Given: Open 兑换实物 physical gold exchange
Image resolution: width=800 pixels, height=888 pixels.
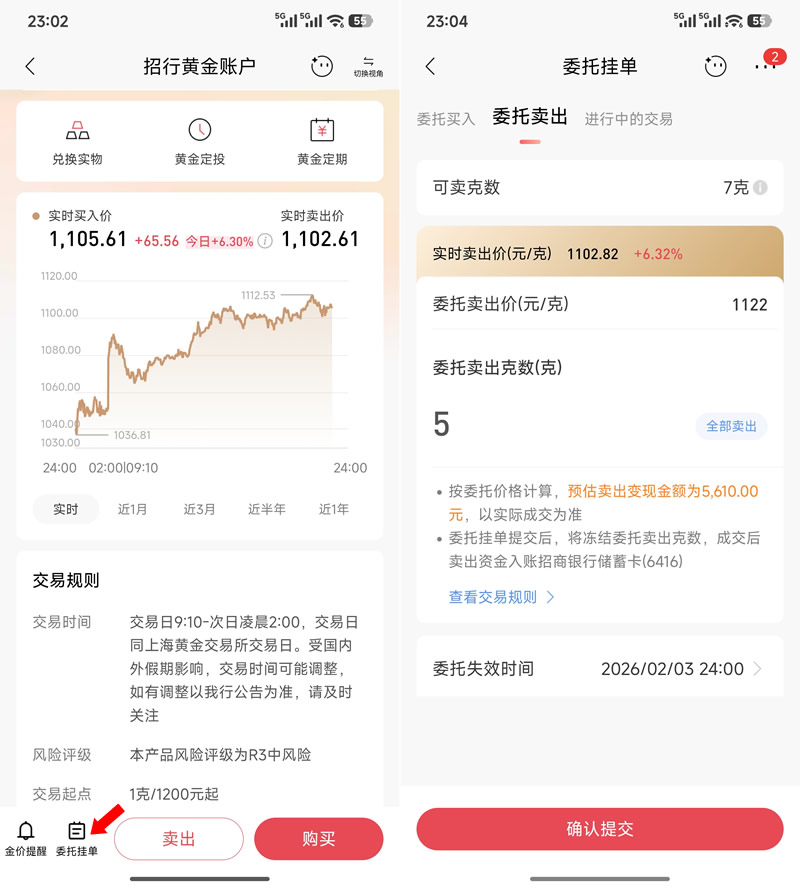Looking at the screenshot, I should pos(77,142).
